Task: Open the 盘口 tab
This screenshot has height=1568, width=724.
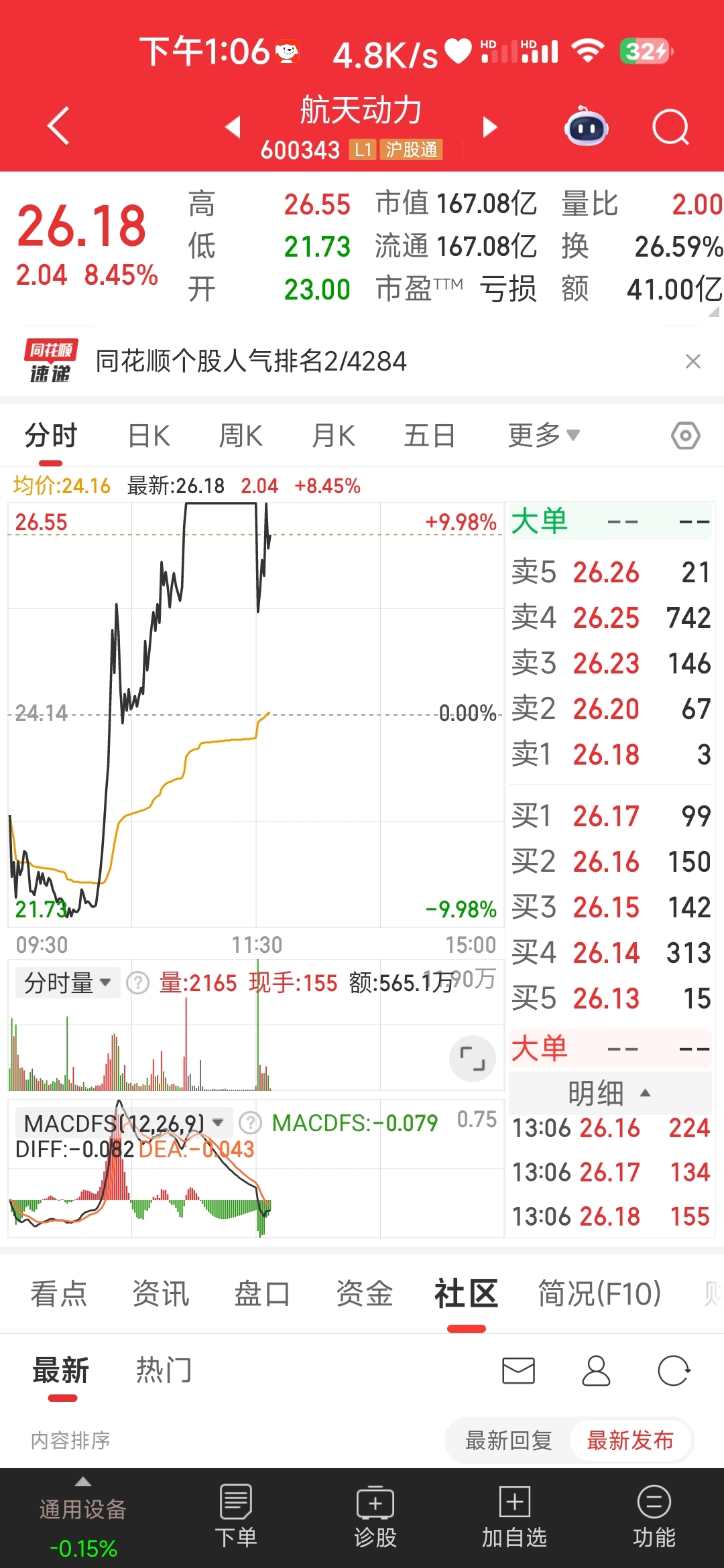Action: click(x=262, y=1293)
